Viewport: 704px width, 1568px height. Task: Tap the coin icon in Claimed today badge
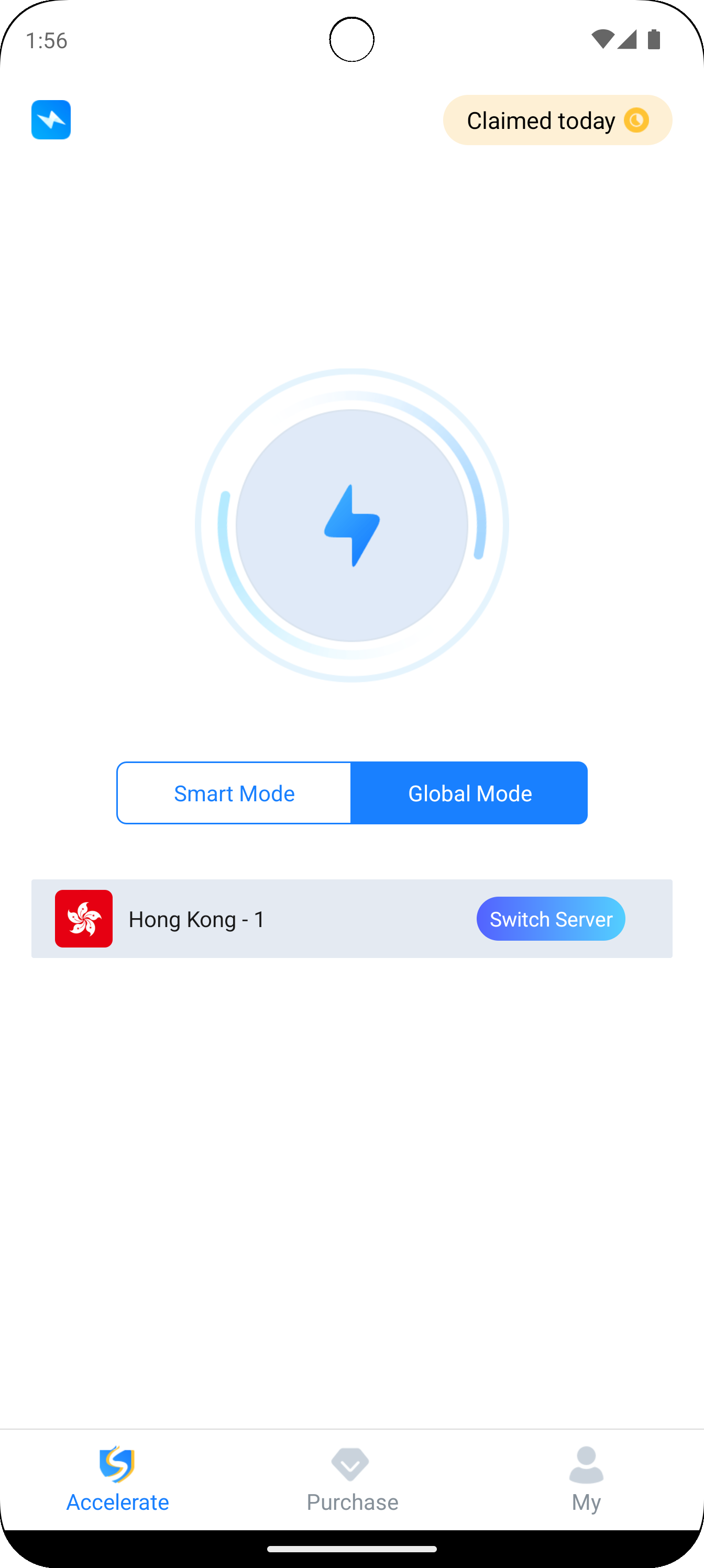[x=636, y=120]
